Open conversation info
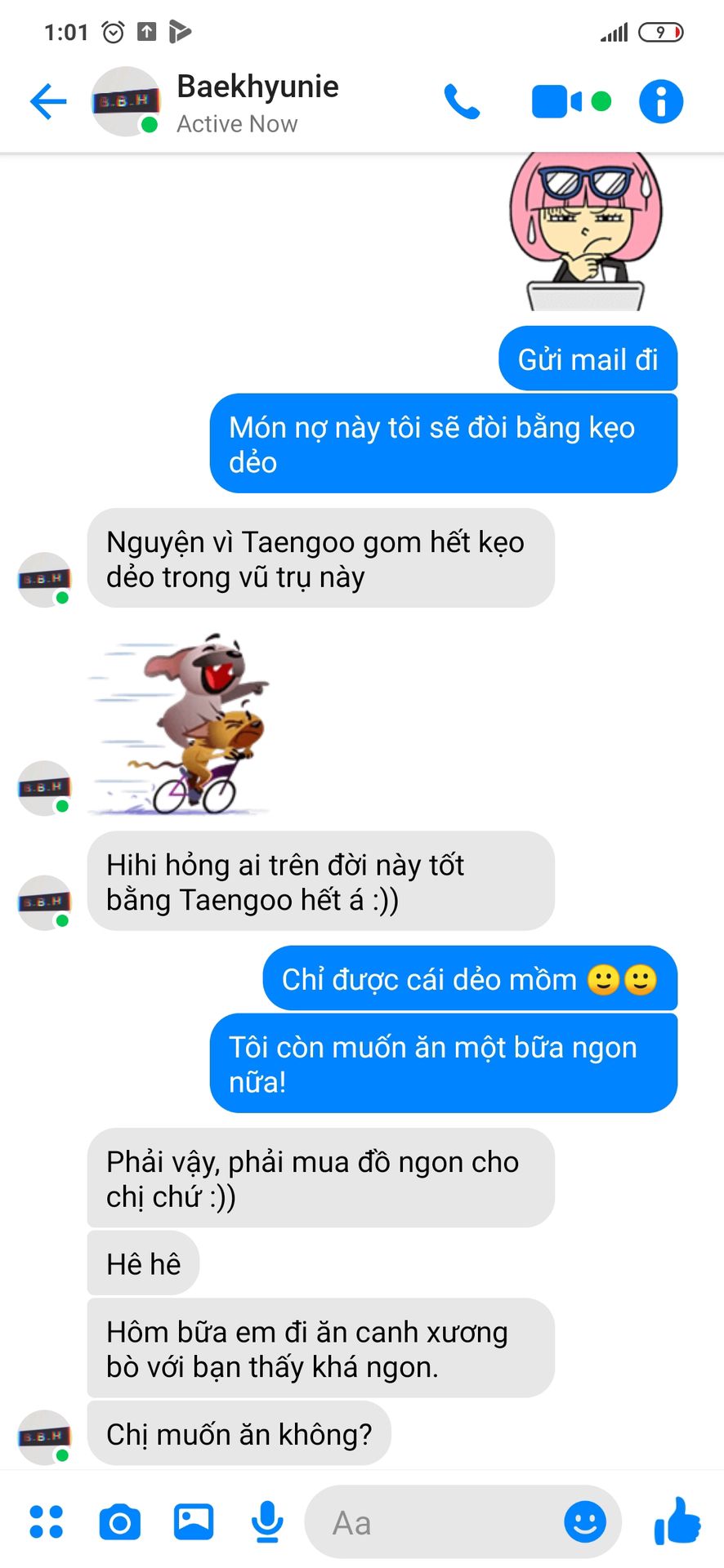This screenshot has width=724, height=1568. [660, 102]
